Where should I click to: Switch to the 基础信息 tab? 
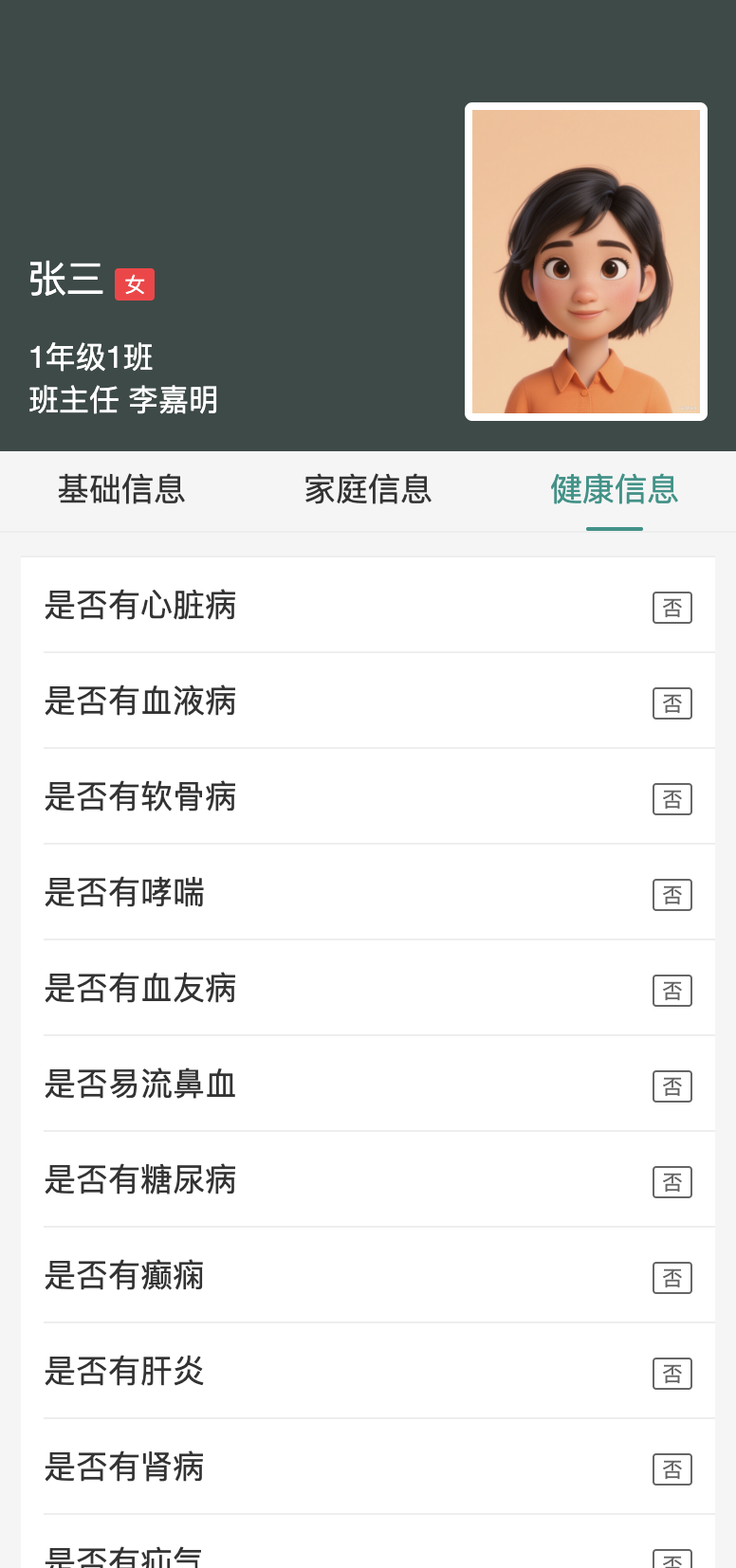pyautogui.click(x=121, y=490)
